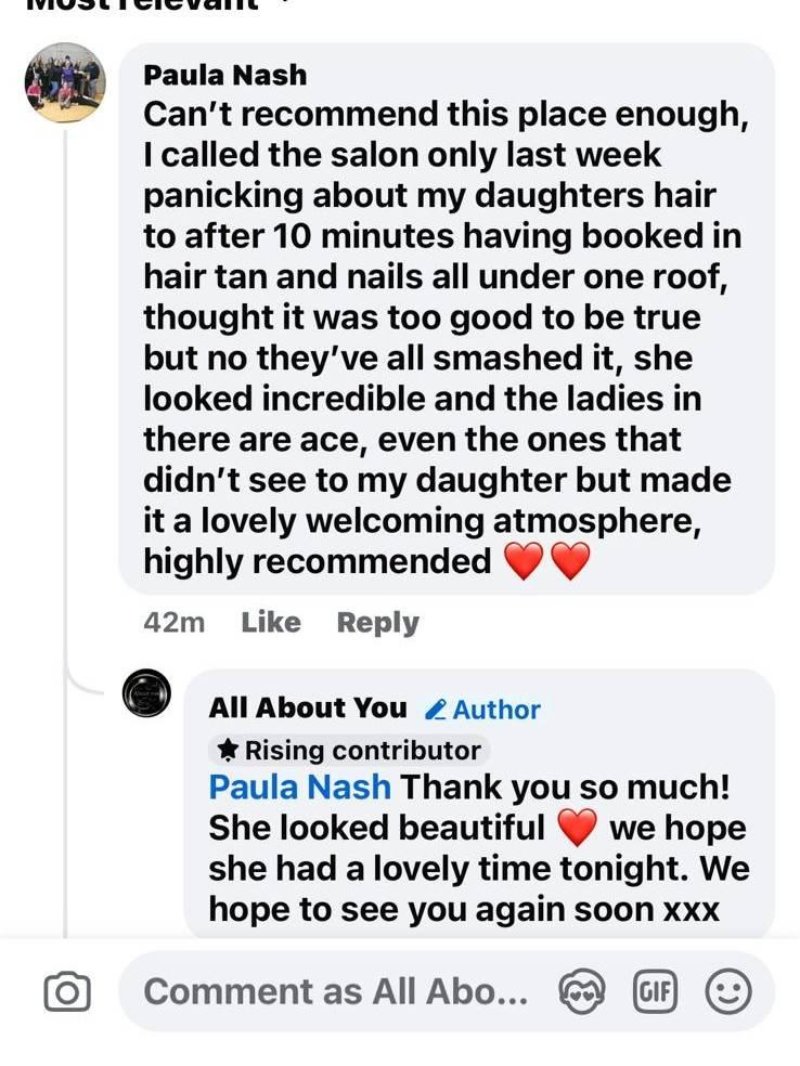
Task: Focus the comment input field
Action: click(335, 992)
